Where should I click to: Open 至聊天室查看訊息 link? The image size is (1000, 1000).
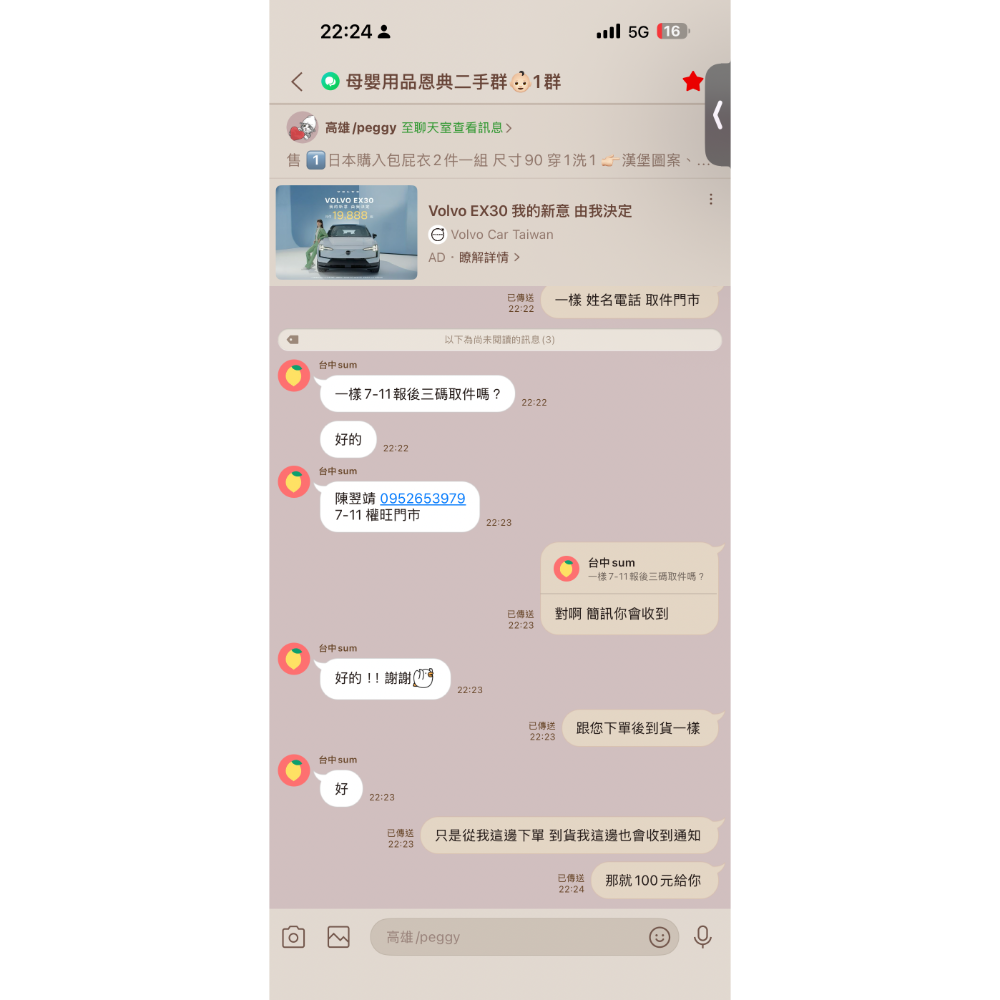pos(457,128)
